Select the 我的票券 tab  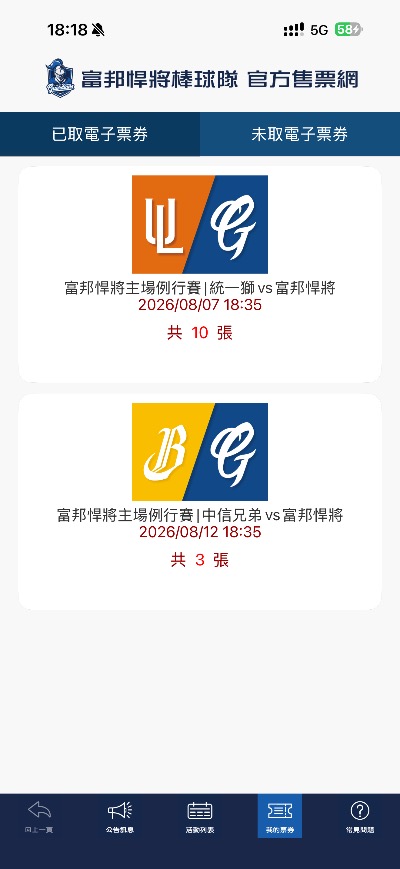pos(280,816)
